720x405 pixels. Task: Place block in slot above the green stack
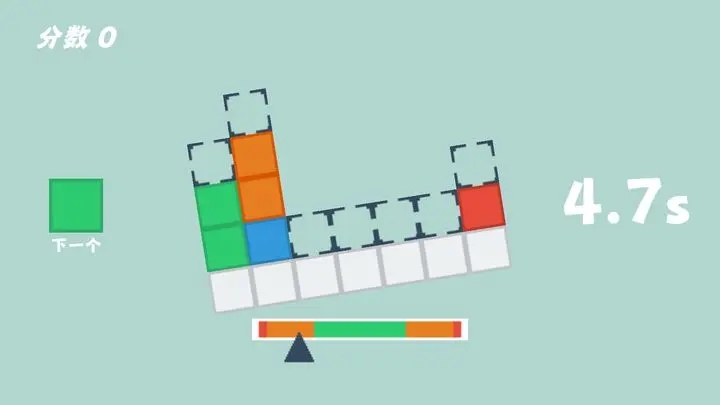[x=211, y=162]
